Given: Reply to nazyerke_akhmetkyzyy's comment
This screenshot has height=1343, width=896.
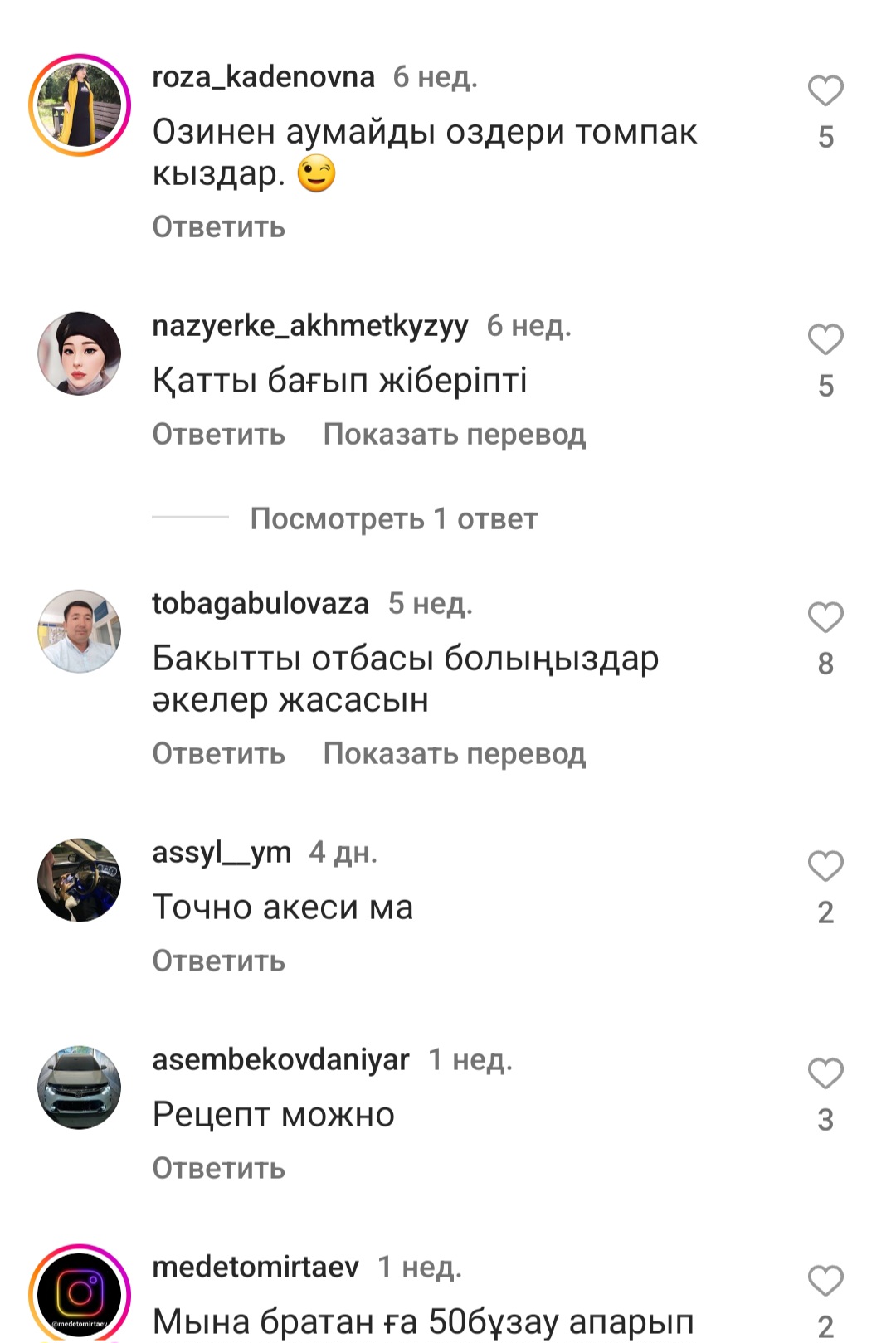Looking at the screenshot, I should pos(218,434).
